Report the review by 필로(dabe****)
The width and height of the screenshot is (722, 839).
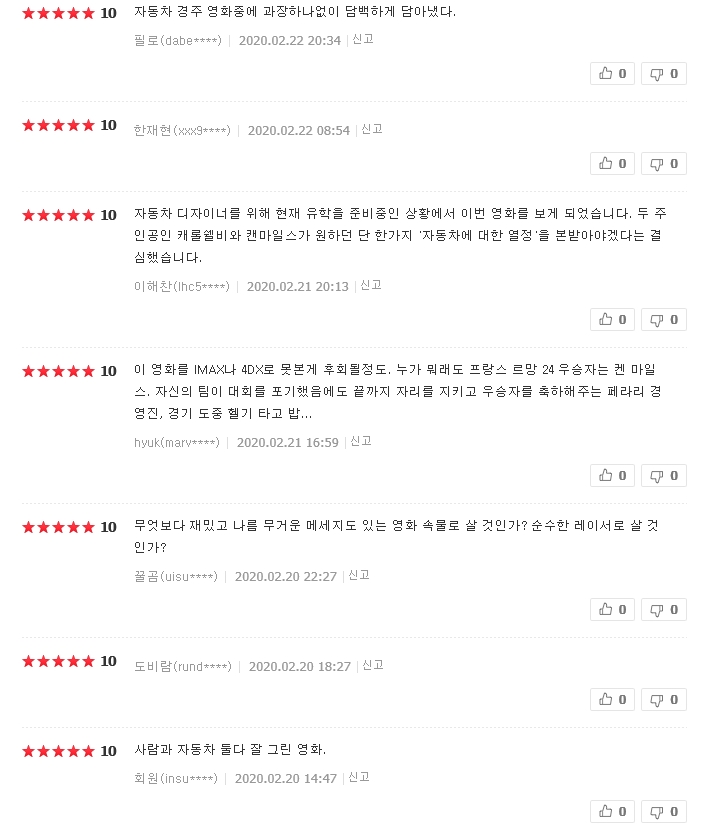coord(361,39)
